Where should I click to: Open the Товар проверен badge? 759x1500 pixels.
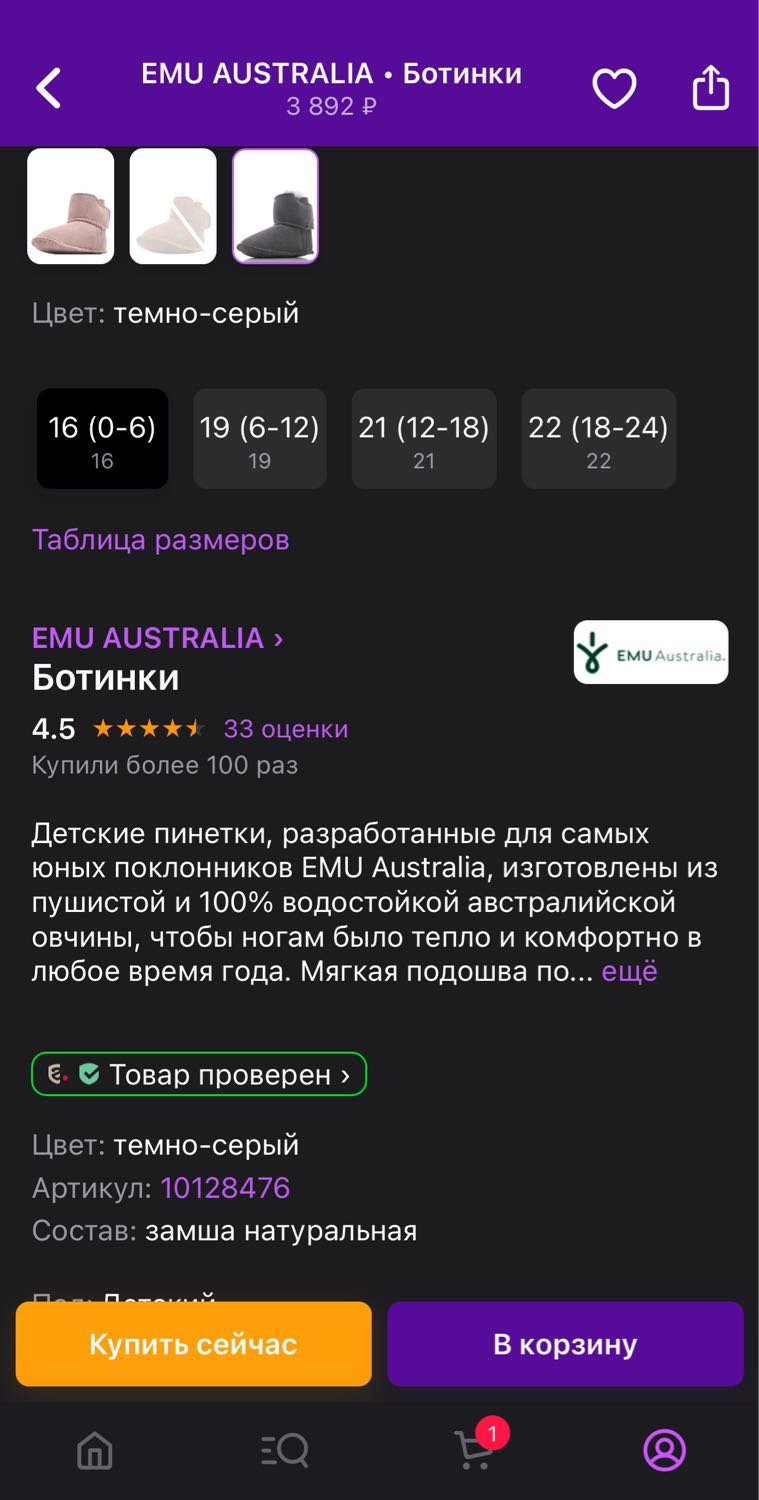pos(199,1074)
